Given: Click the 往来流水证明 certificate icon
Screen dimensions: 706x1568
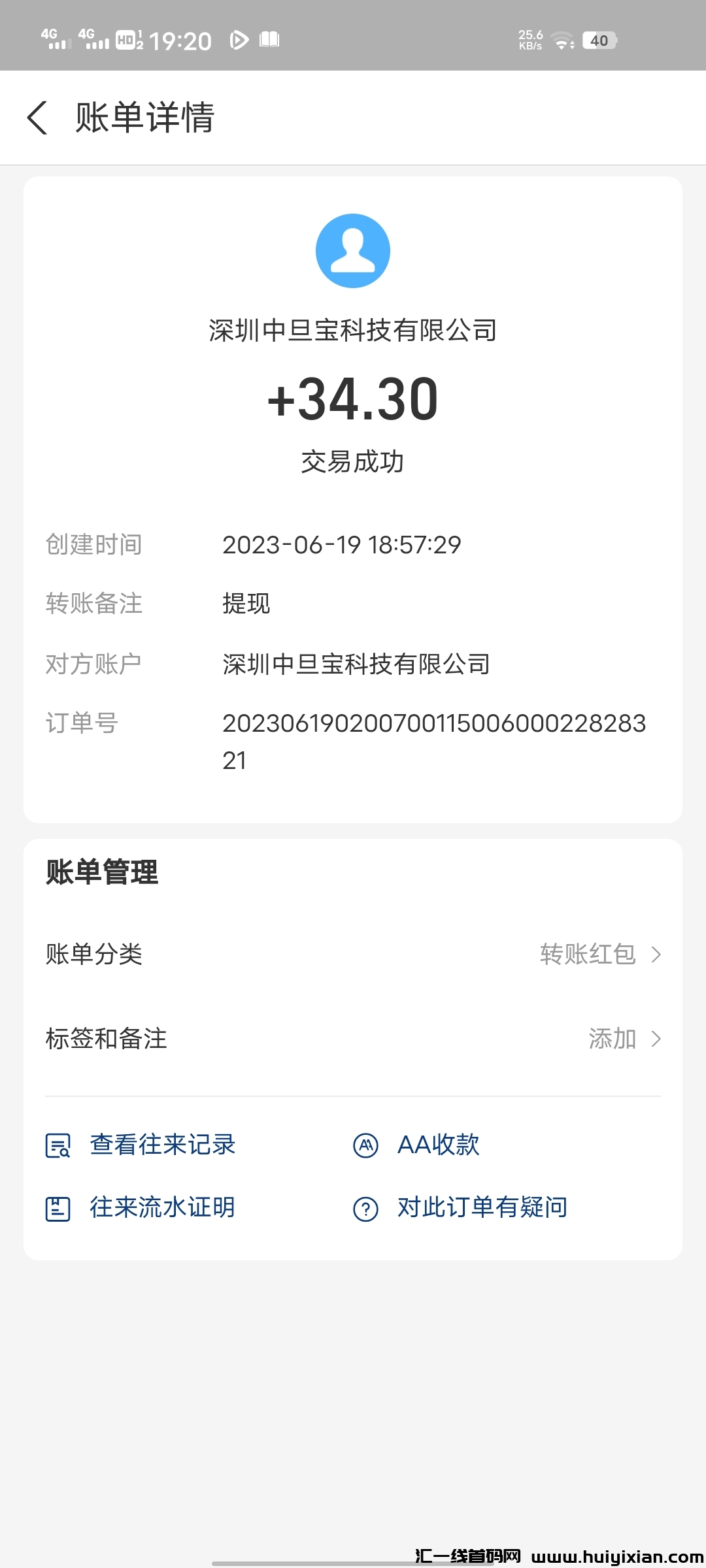Looking at the screenshot, I should tap(58, 1207).
